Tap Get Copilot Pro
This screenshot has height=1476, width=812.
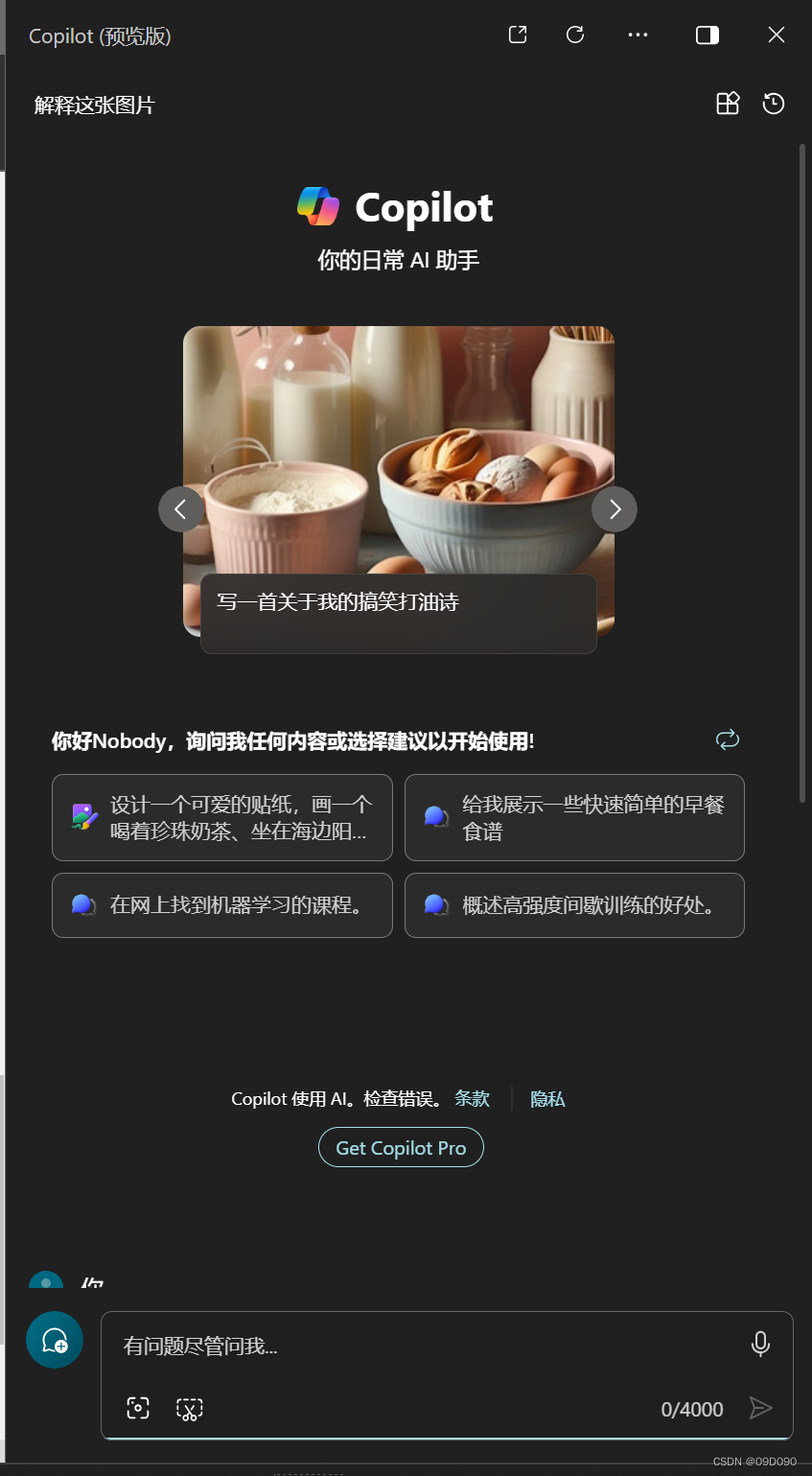pos(401,1148)
